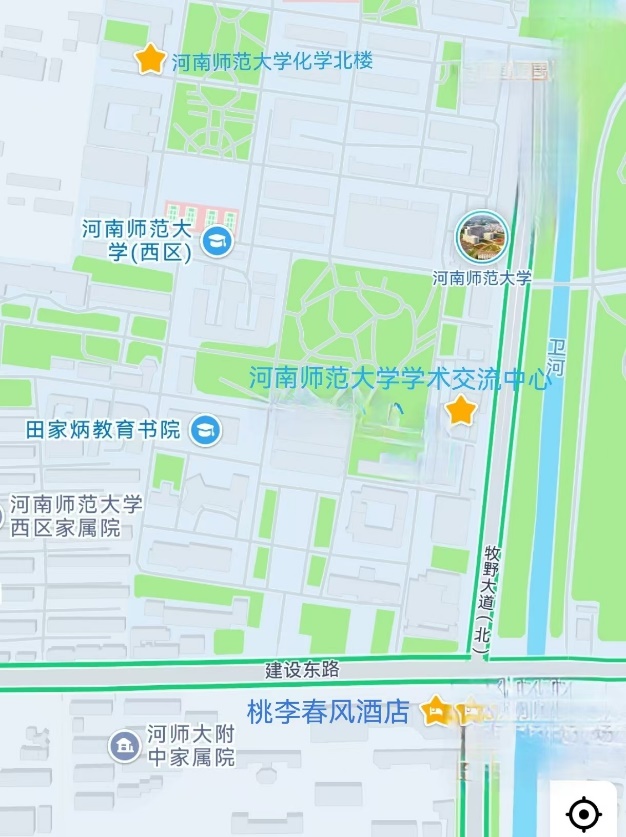The width and height of the screenshot is (626, 837).
Task: Select the 河师大附中家属院 marker
Action: (x=124, y=746)
